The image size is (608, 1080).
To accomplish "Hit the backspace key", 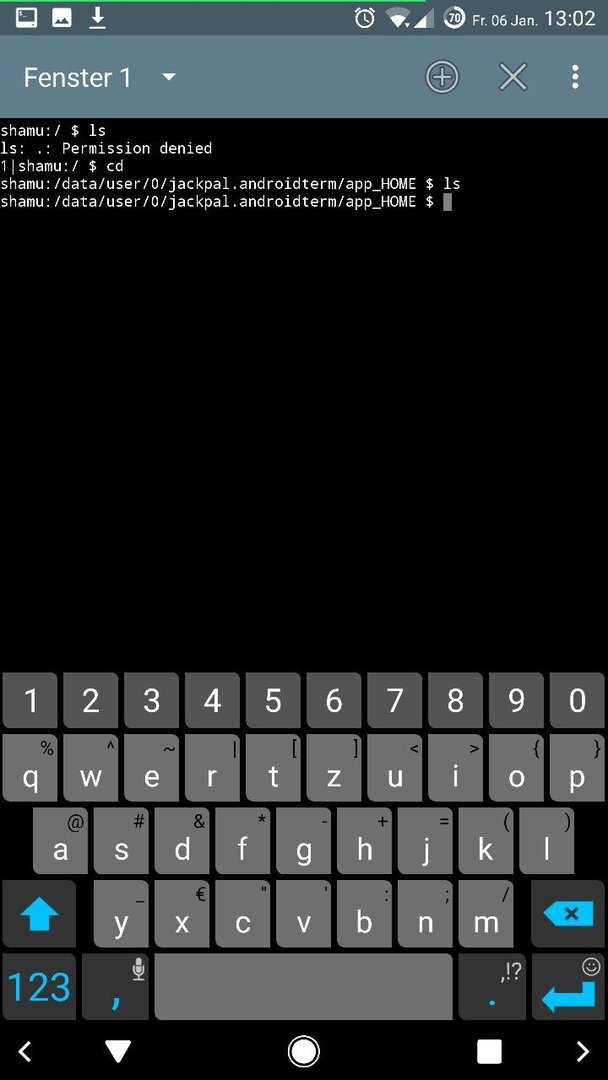I will [x=568, y=914].
